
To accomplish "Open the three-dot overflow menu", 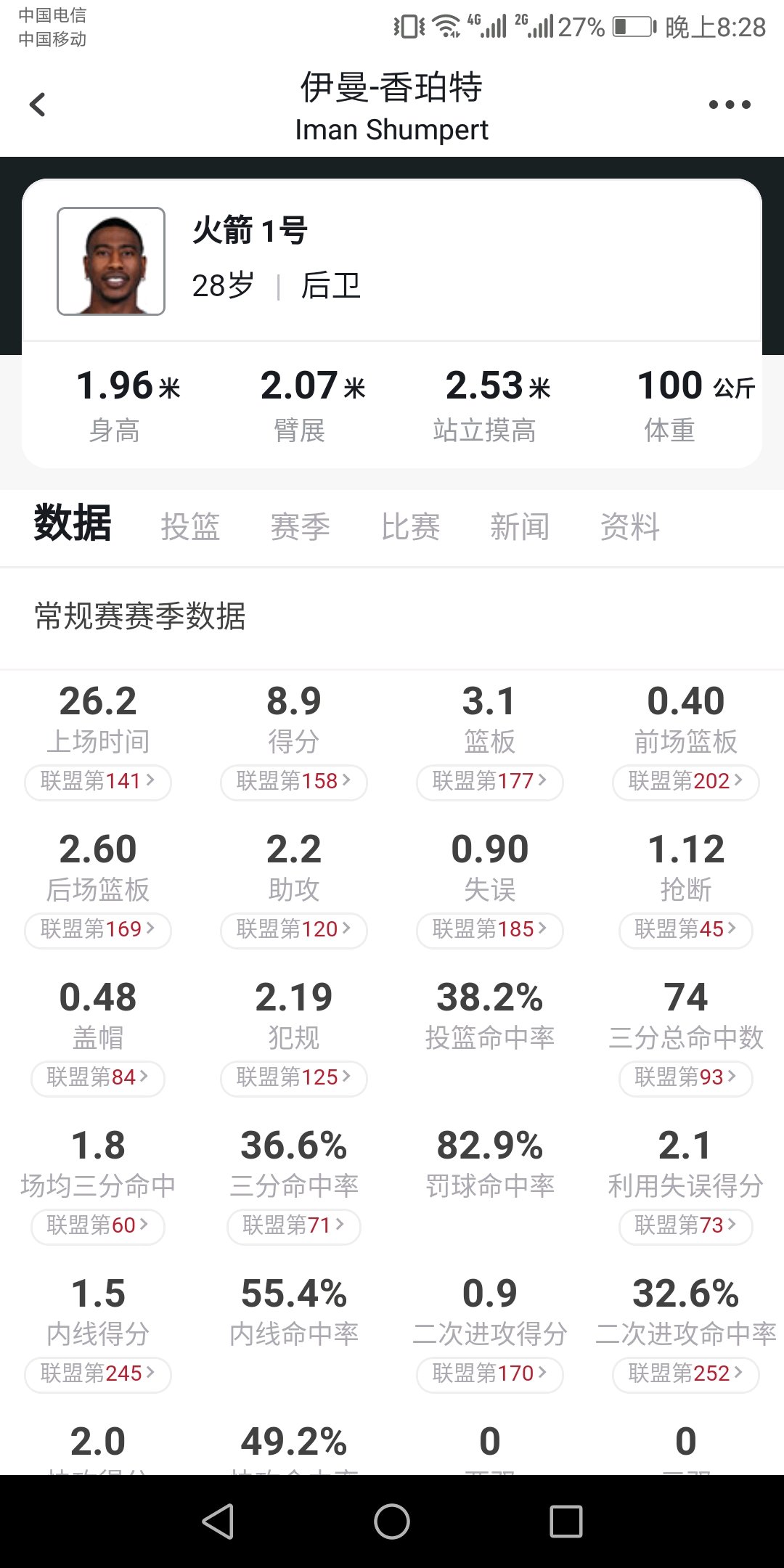I will pyautogui.click(x=730, y=105).
